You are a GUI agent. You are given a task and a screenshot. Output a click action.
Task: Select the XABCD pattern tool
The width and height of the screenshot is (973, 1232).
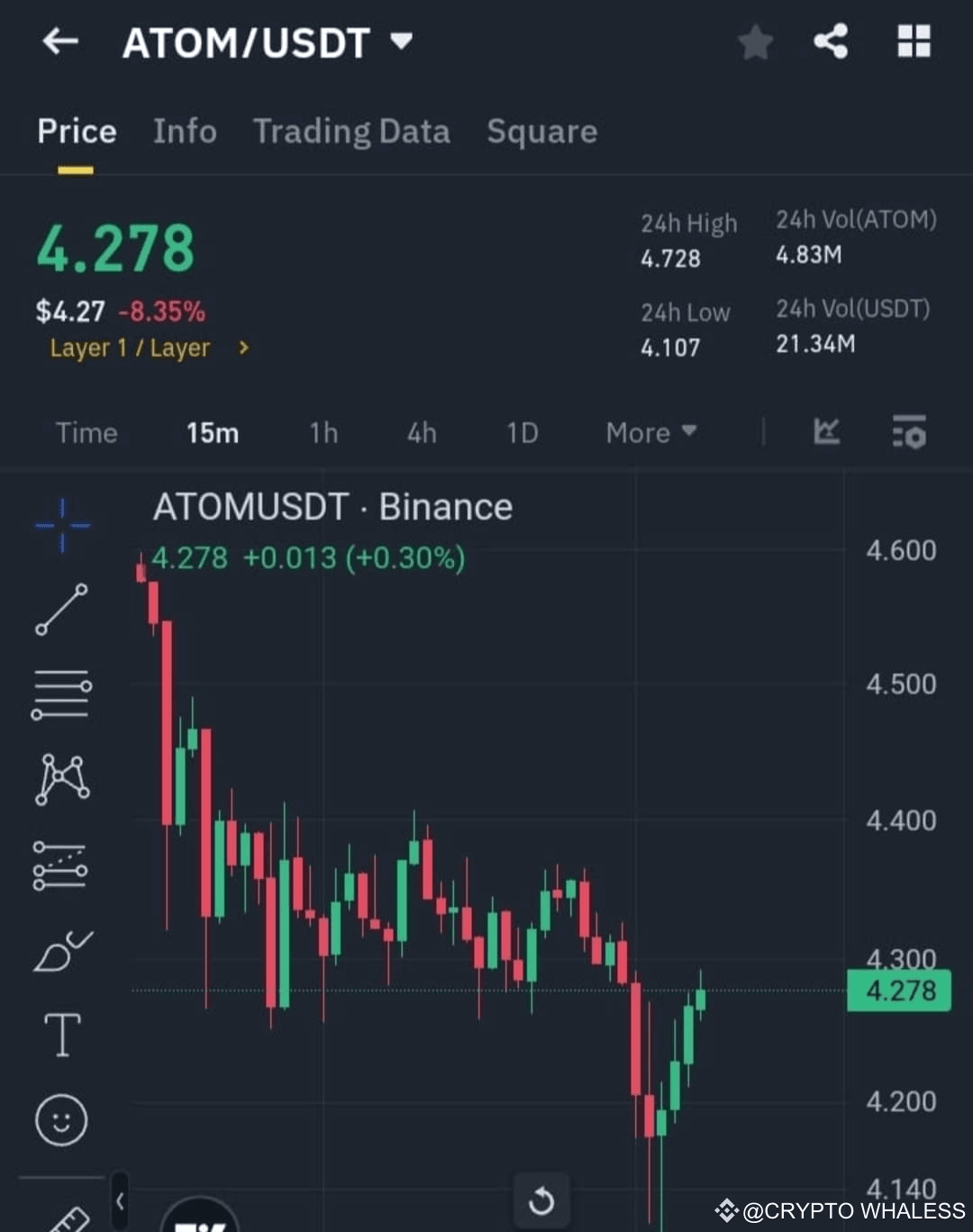click(61, 779)
